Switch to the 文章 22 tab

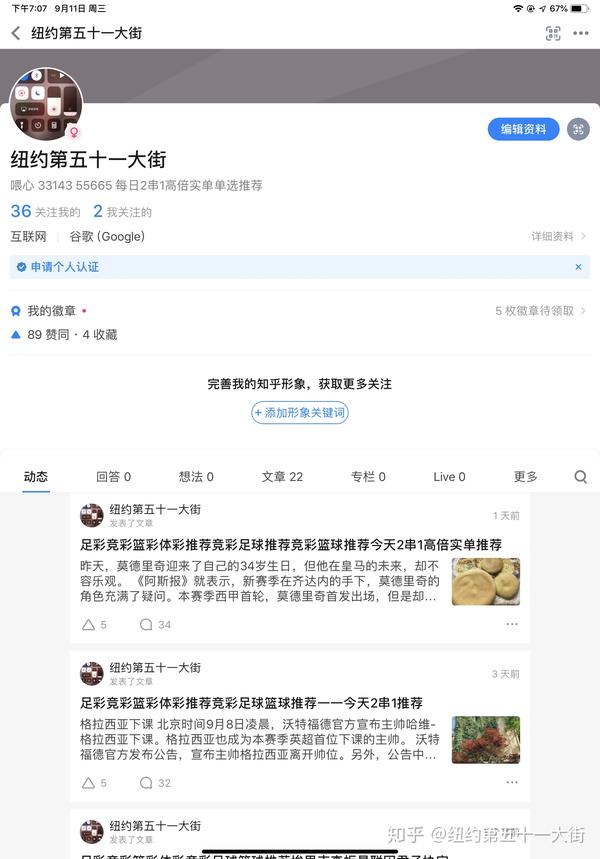click(x=282, y=477)
